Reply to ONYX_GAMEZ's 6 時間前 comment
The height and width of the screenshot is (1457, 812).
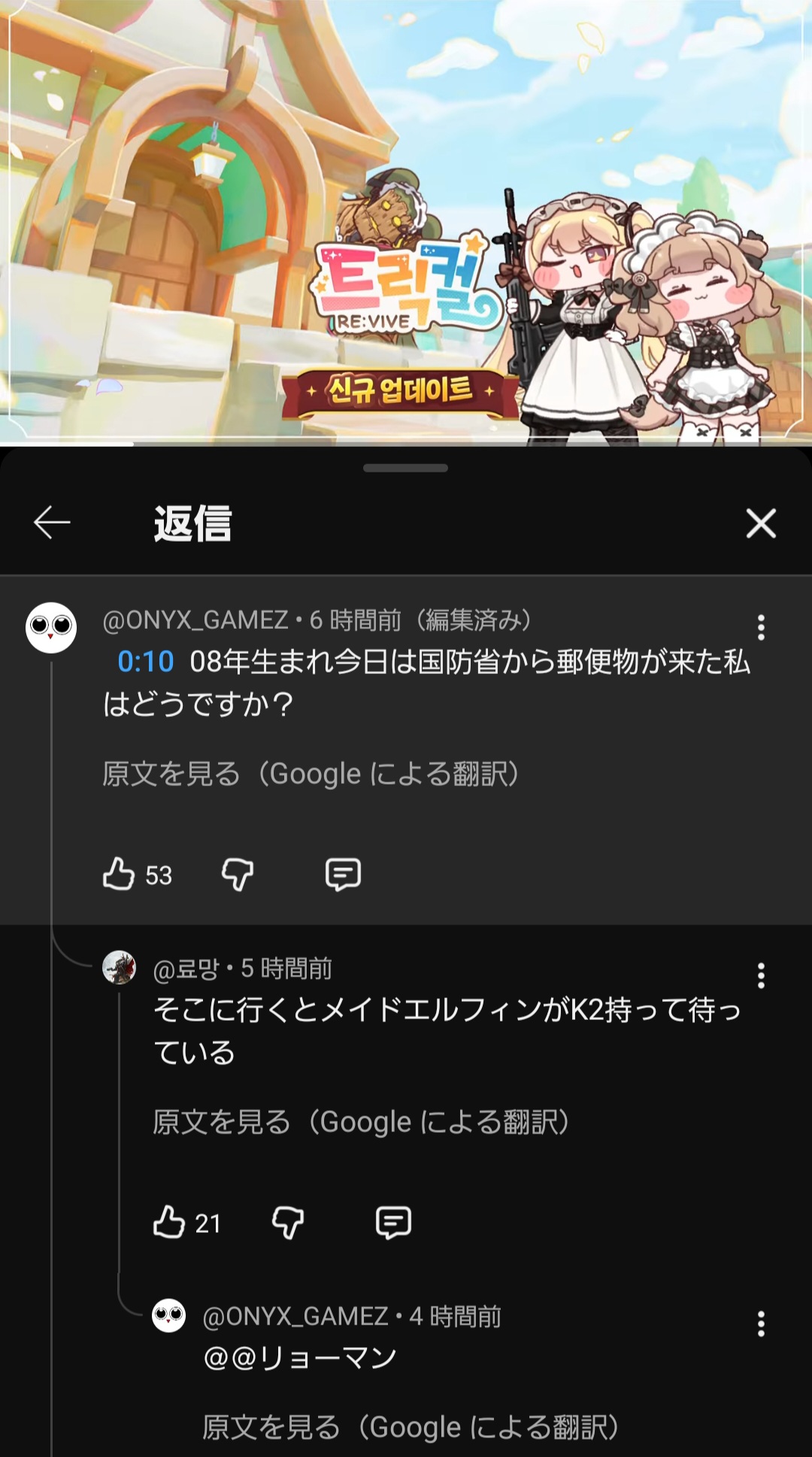pos(343,875)
